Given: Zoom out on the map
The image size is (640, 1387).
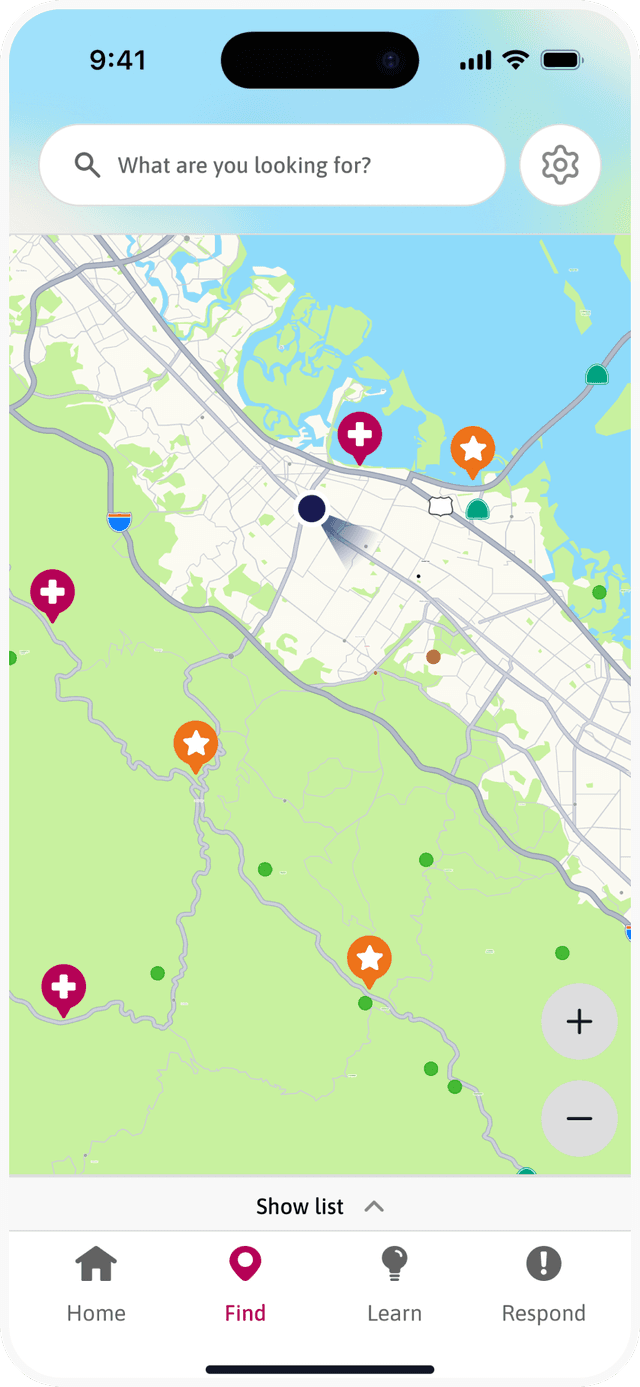Looking at the screenshot, I should (579, 1118).
